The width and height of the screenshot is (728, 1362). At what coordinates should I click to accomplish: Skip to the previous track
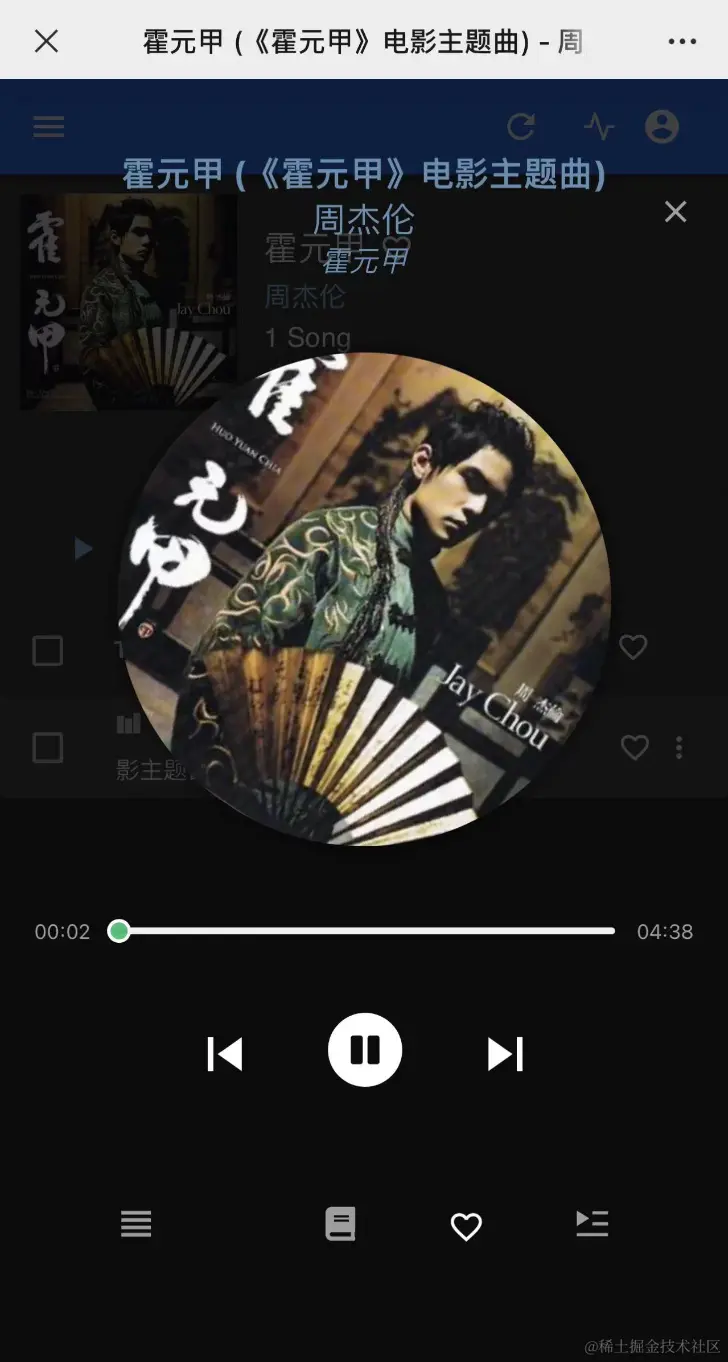pyautogui.click(x=225, y=1054)
